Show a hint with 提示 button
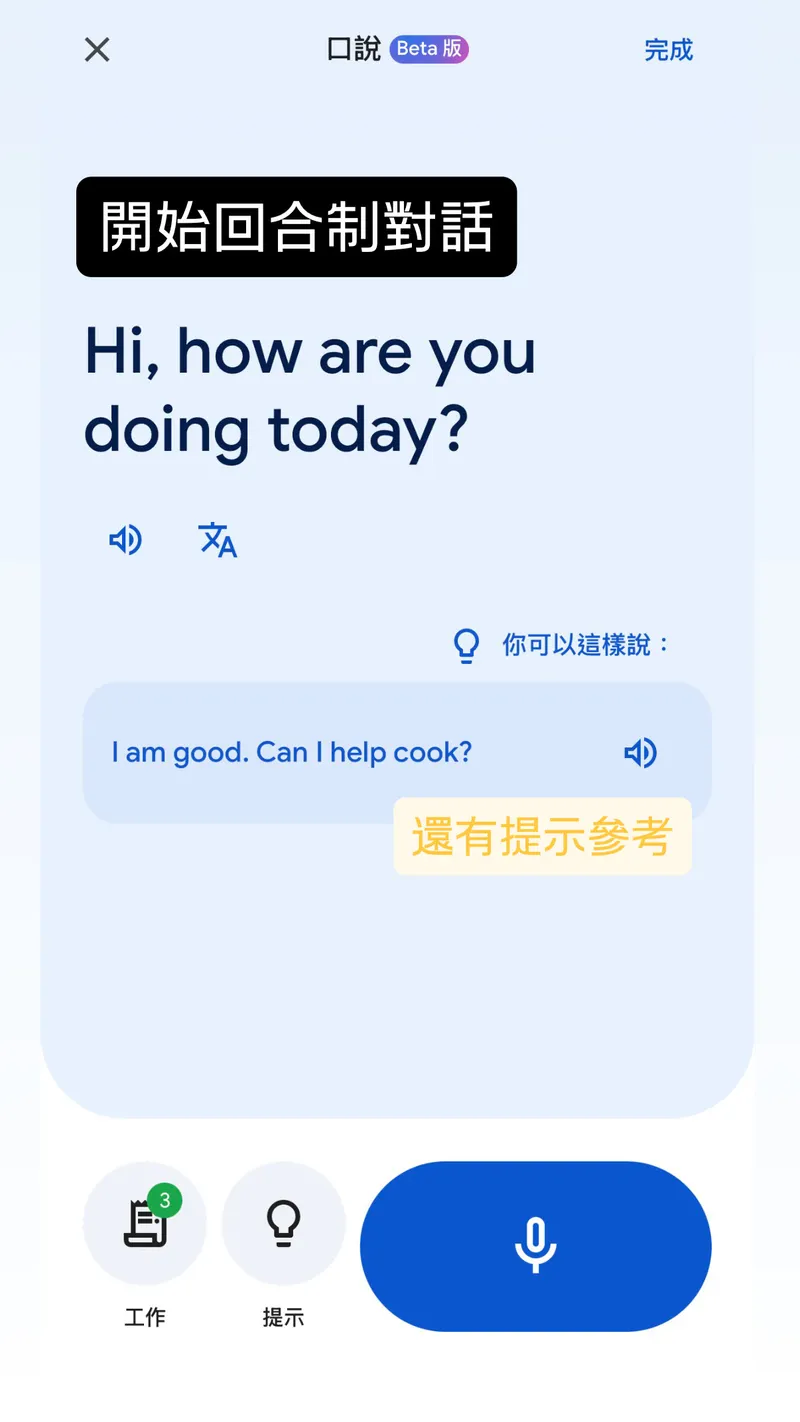Viewport: 800px width, 1422px height. coord(283,1223)
